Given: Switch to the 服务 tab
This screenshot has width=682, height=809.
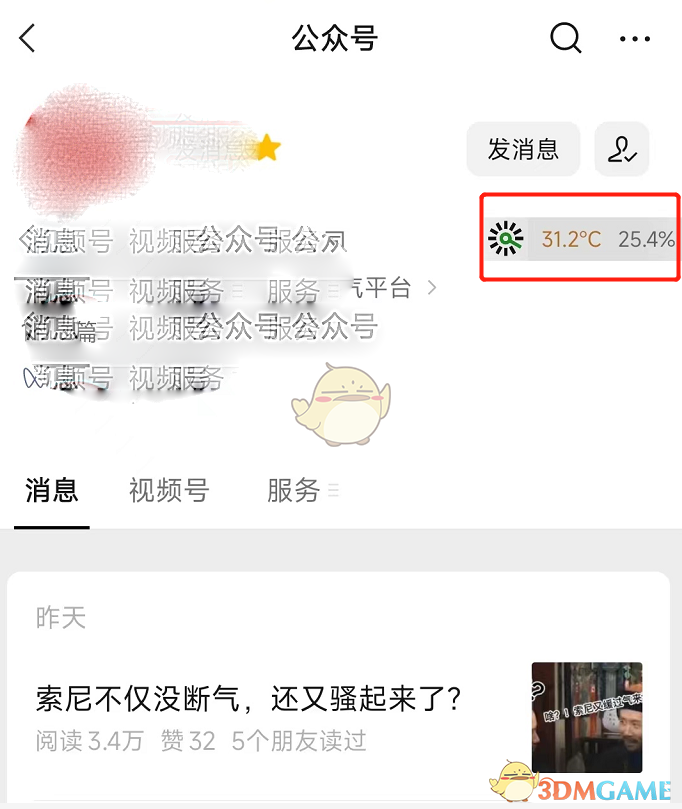Looking at the screenshot, I should click(293, 490).
